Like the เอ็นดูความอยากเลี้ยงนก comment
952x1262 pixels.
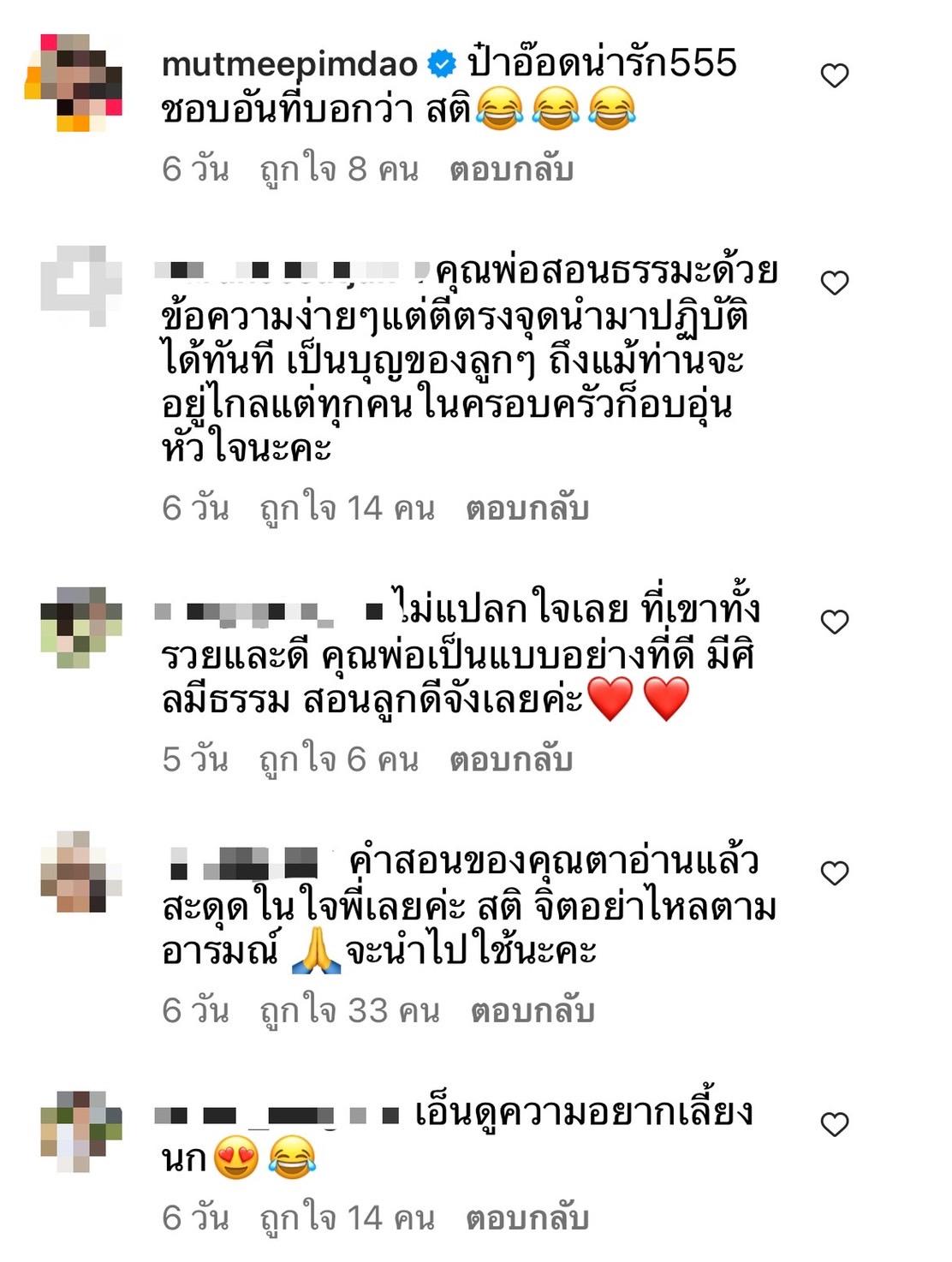pyautogui.click(x=834, y=1125)
